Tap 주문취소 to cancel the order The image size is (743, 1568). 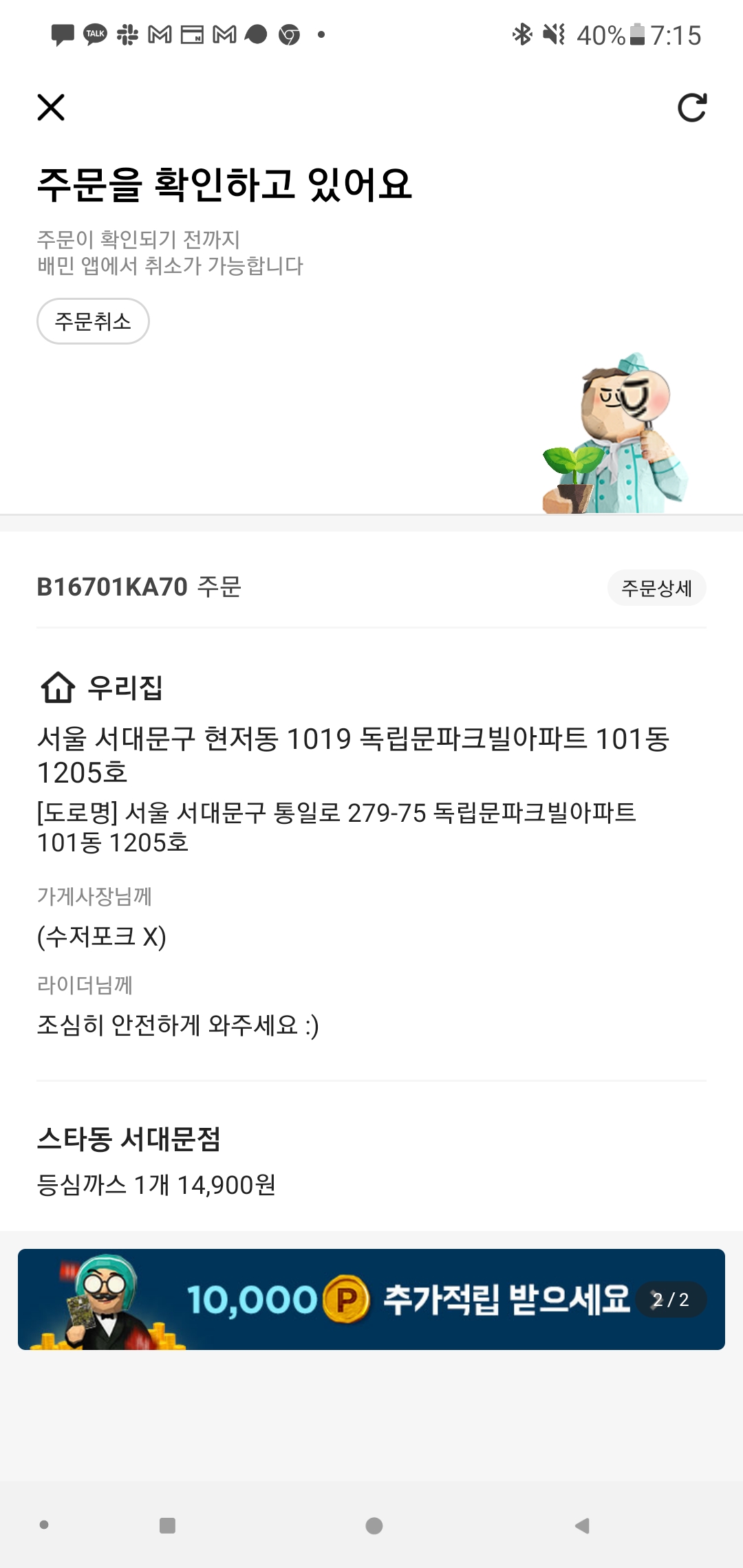[93, 321]
